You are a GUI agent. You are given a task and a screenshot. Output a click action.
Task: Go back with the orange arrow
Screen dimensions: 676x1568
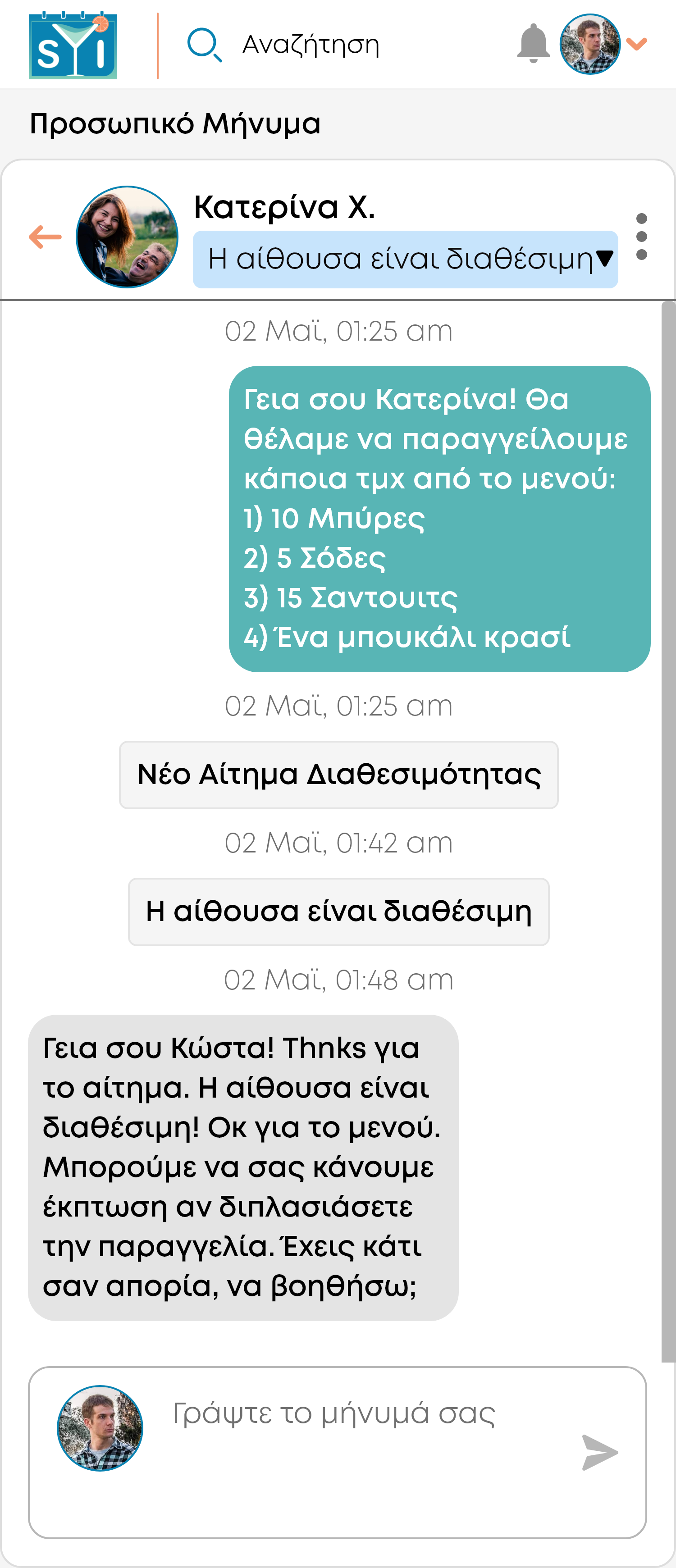[x=46, y=237]
